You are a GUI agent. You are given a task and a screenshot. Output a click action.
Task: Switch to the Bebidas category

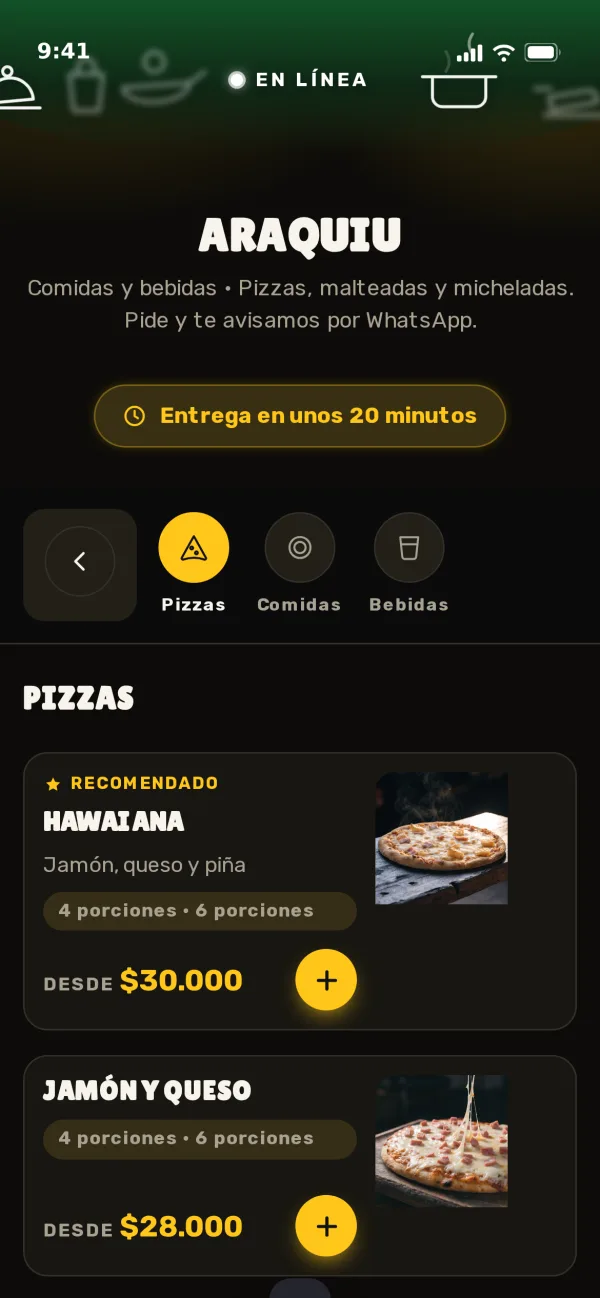click(409, 563)
